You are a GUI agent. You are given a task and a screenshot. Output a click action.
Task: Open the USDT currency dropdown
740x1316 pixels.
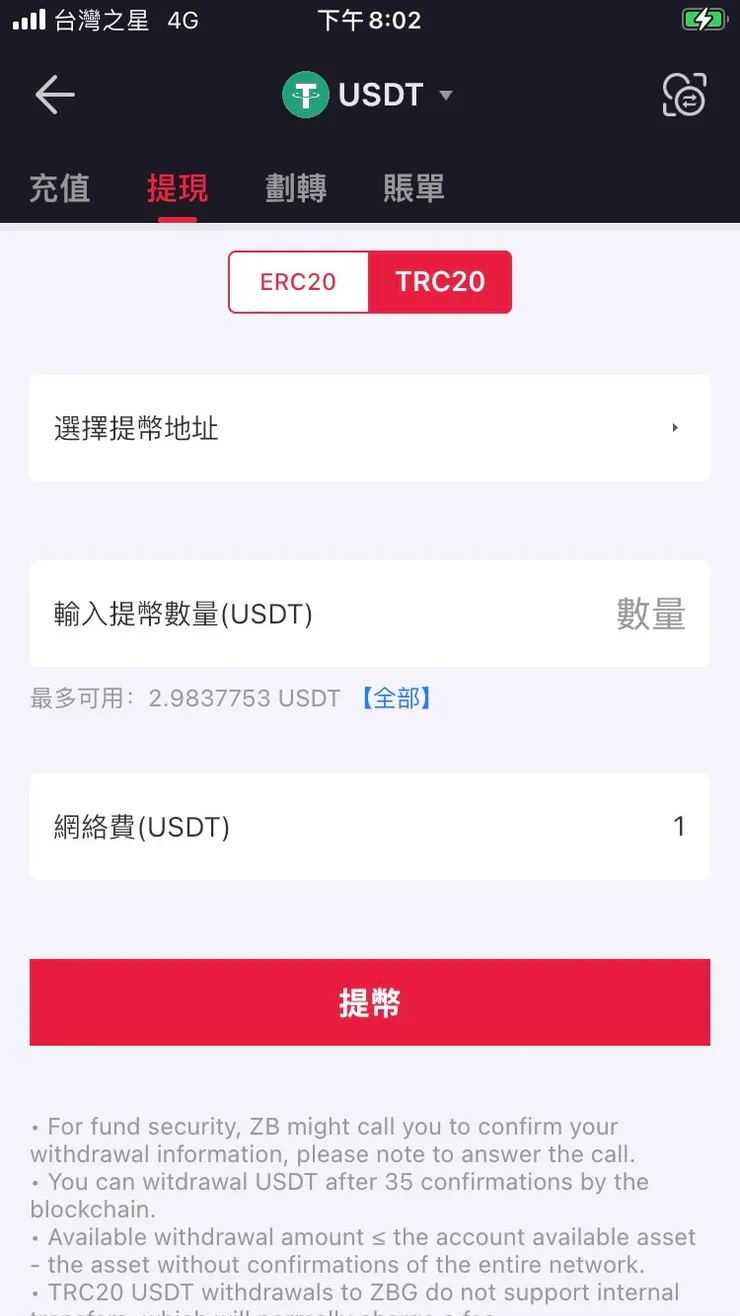[446, 95]
